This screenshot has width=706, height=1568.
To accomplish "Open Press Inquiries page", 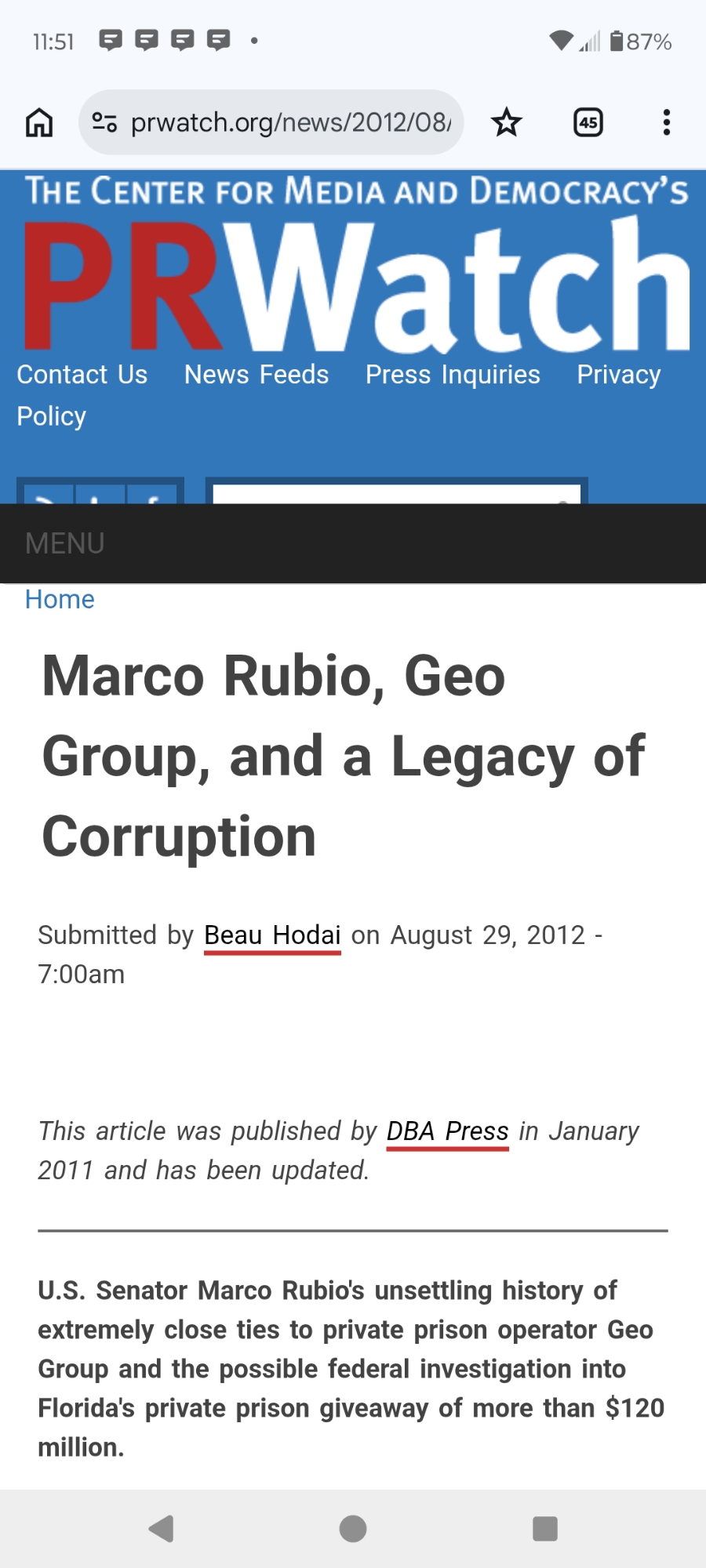I will [453, 375].
